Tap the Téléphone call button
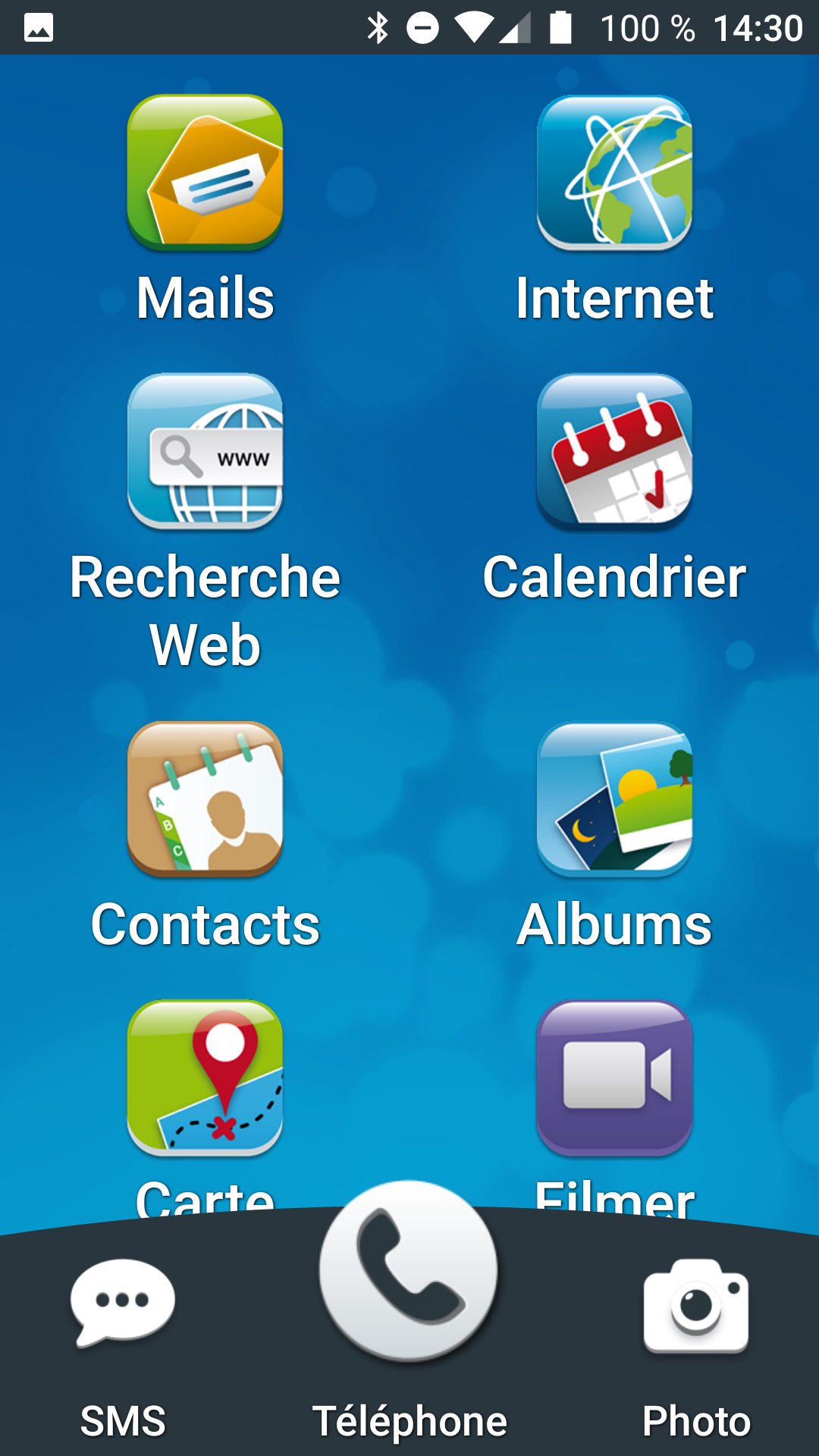 pos(409,1271)
